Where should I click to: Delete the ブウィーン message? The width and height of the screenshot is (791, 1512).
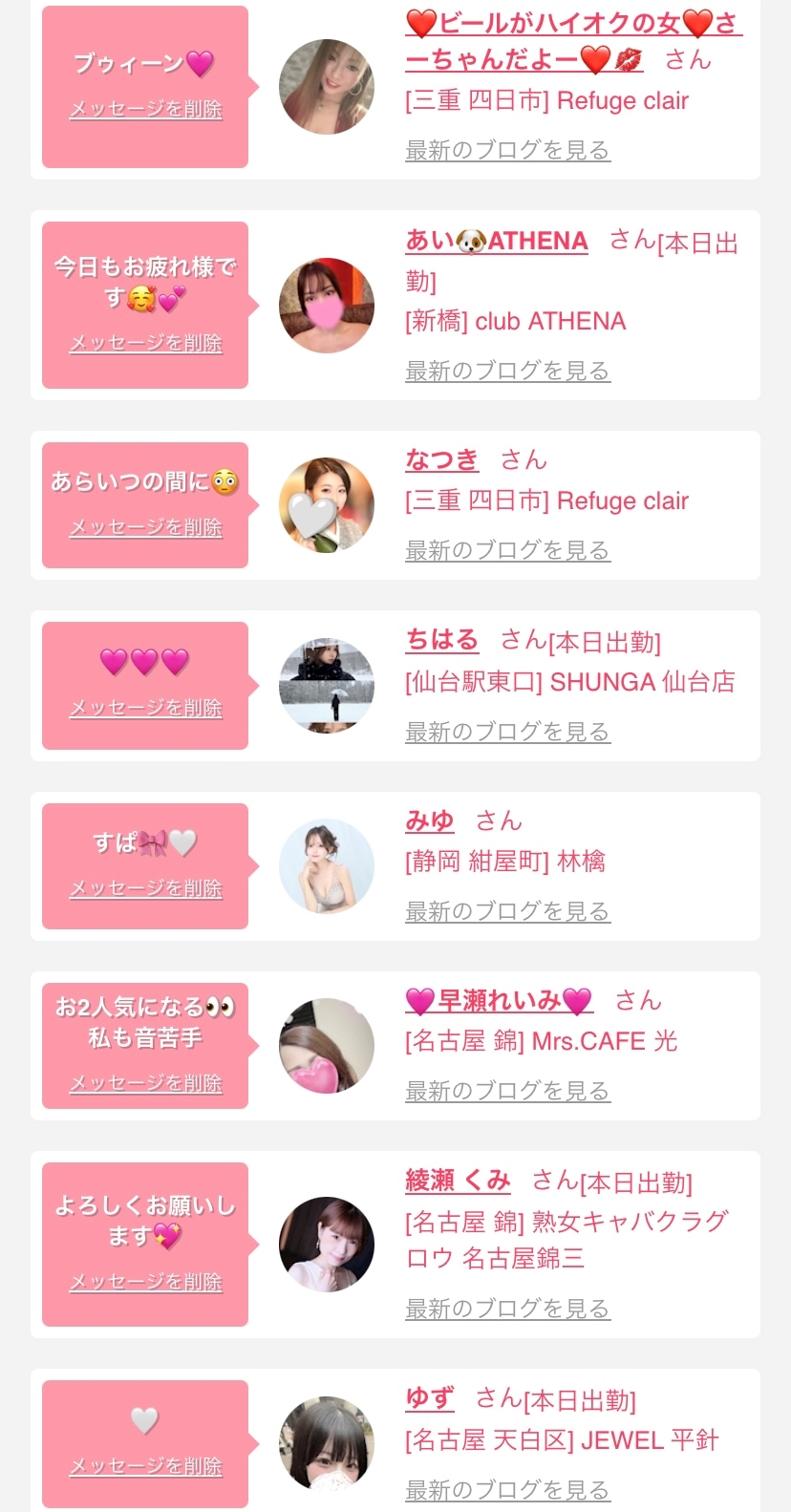pos(145,109)
